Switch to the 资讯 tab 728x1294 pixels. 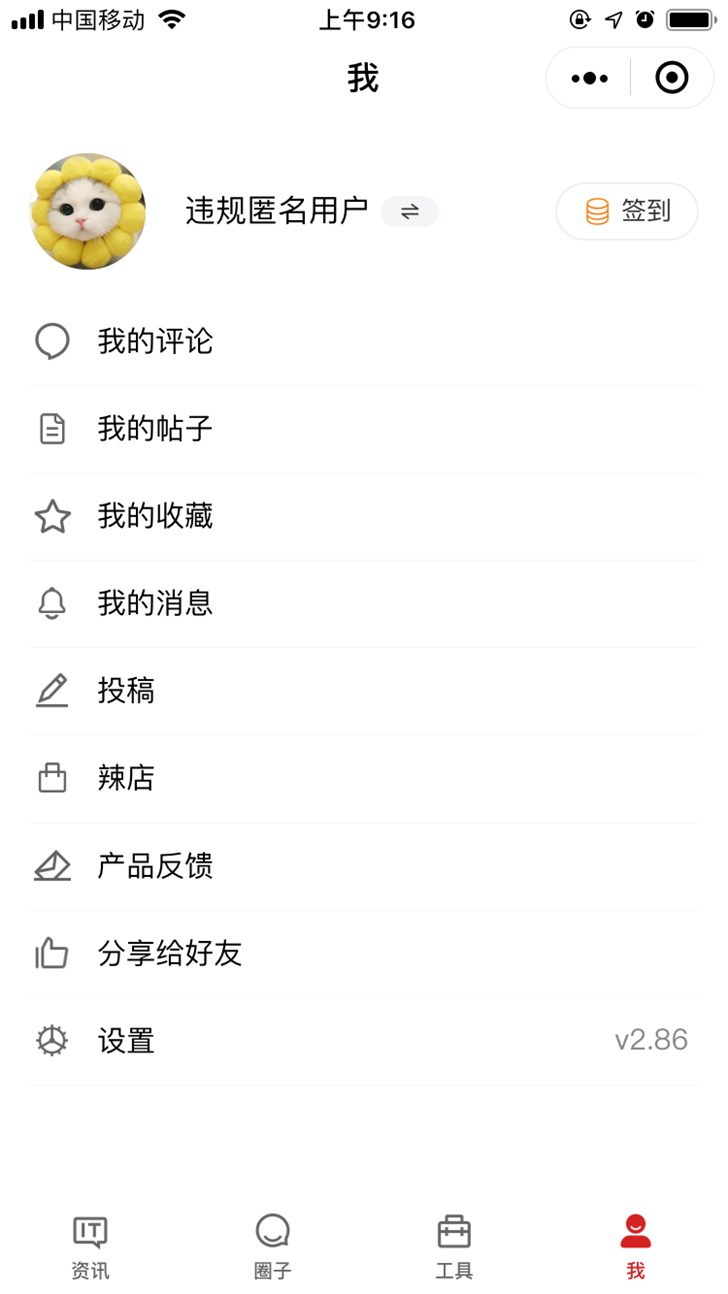tap(90, 1246)
